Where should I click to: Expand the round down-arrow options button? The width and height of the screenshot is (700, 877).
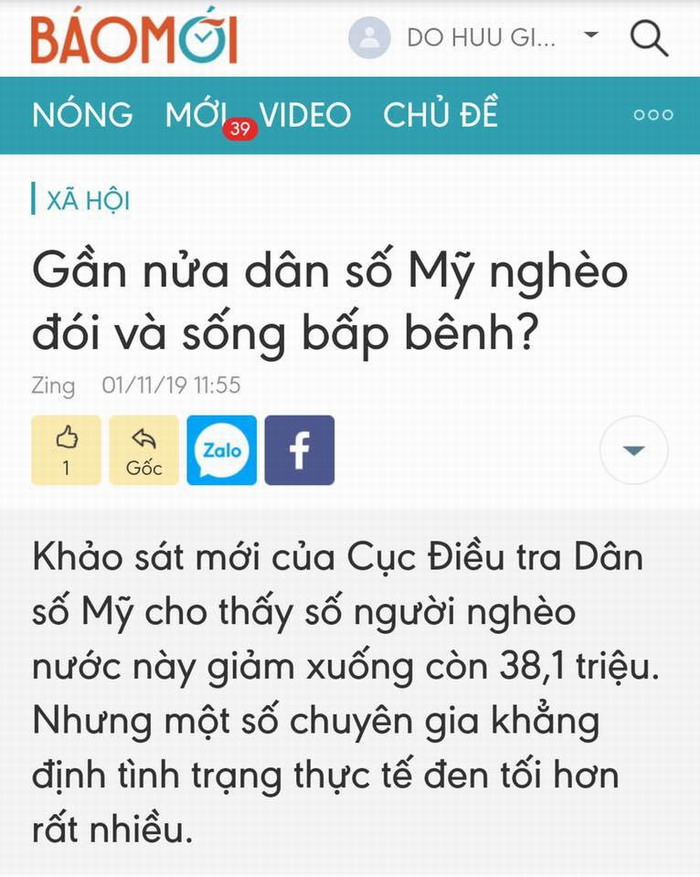tap(633, 451)
